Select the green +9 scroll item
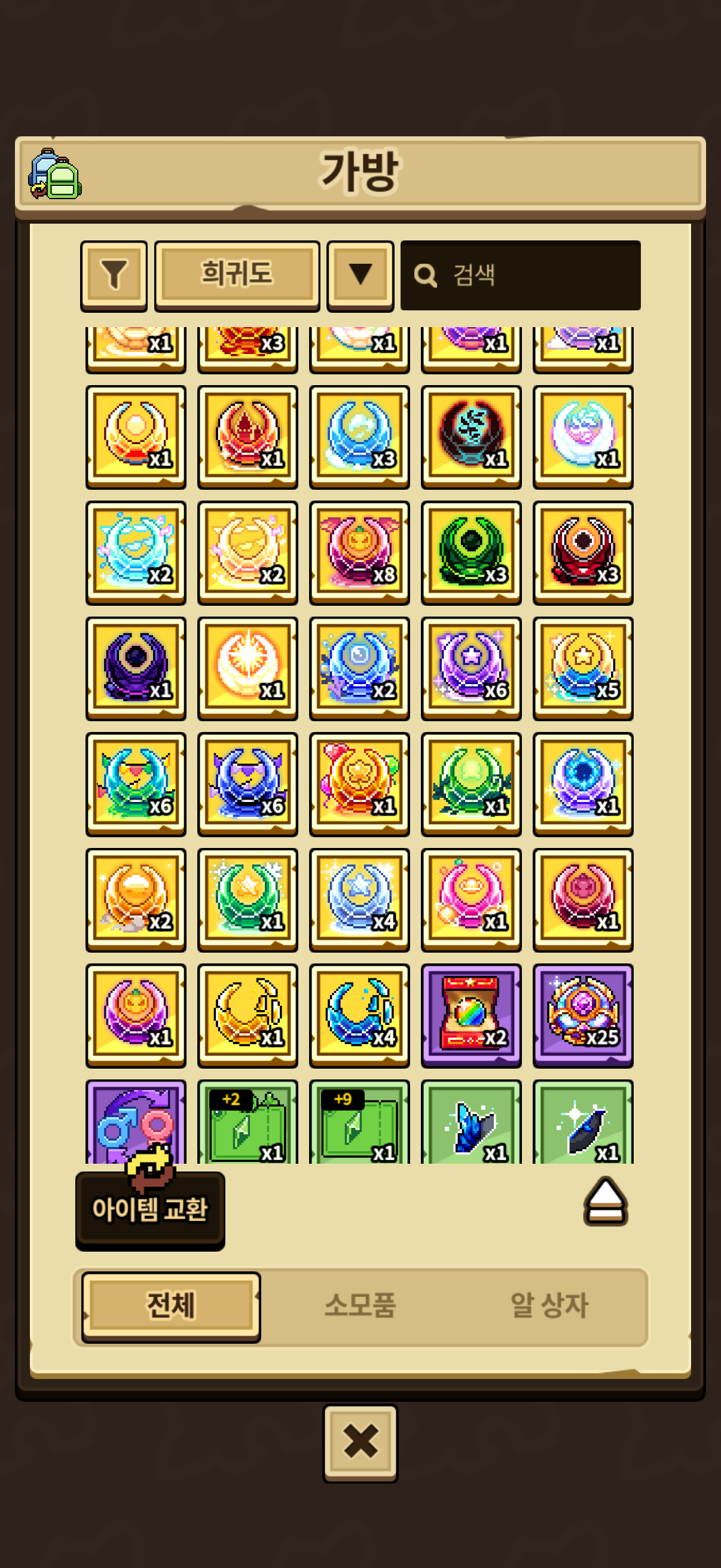This screenshot has width=721, height=1568. click(359, 1124)
